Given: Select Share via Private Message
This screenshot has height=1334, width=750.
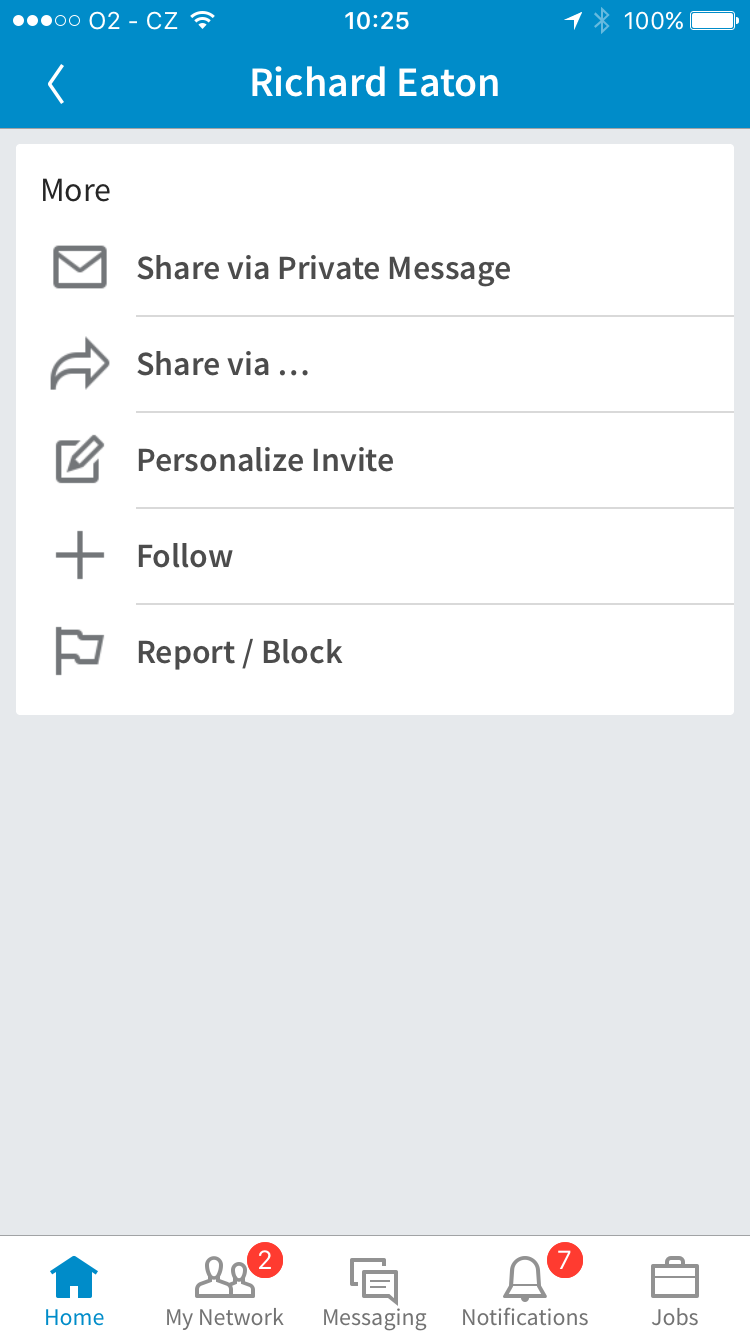Looking at the screenshot, I should pos(375,268).
